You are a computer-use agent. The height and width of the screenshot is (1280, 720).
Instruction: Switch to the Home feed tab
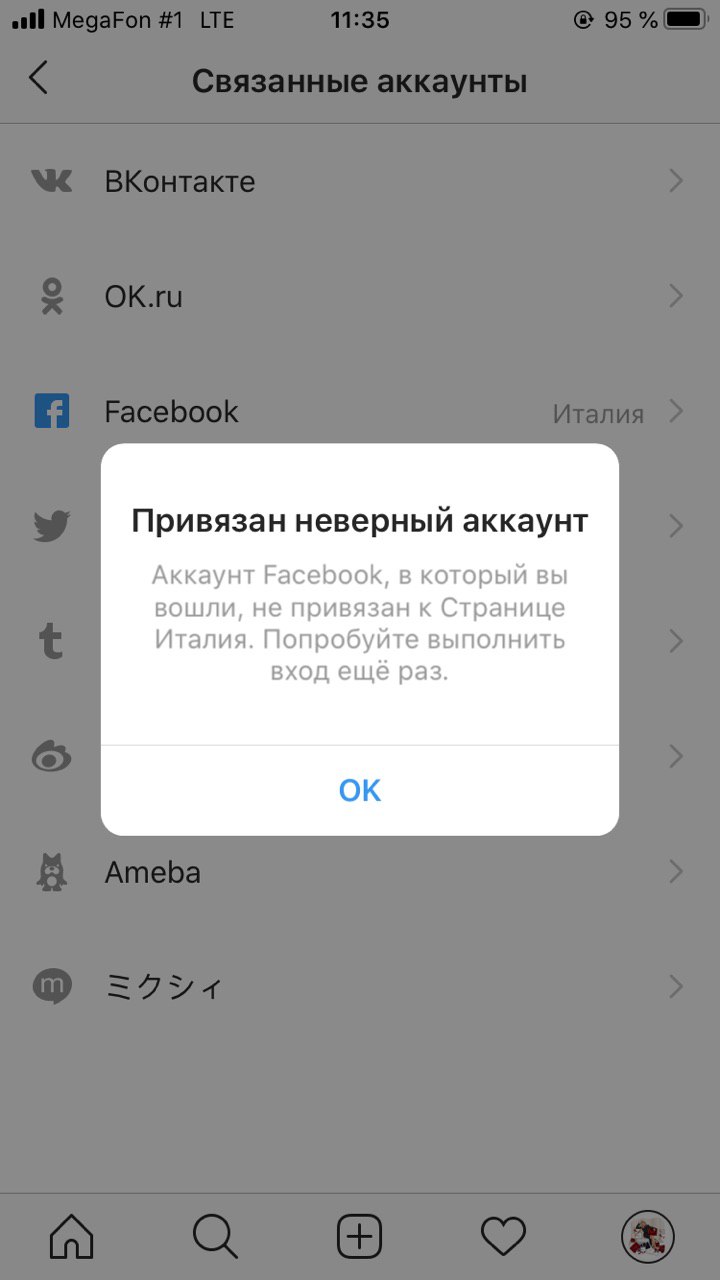click(71, 1237)
